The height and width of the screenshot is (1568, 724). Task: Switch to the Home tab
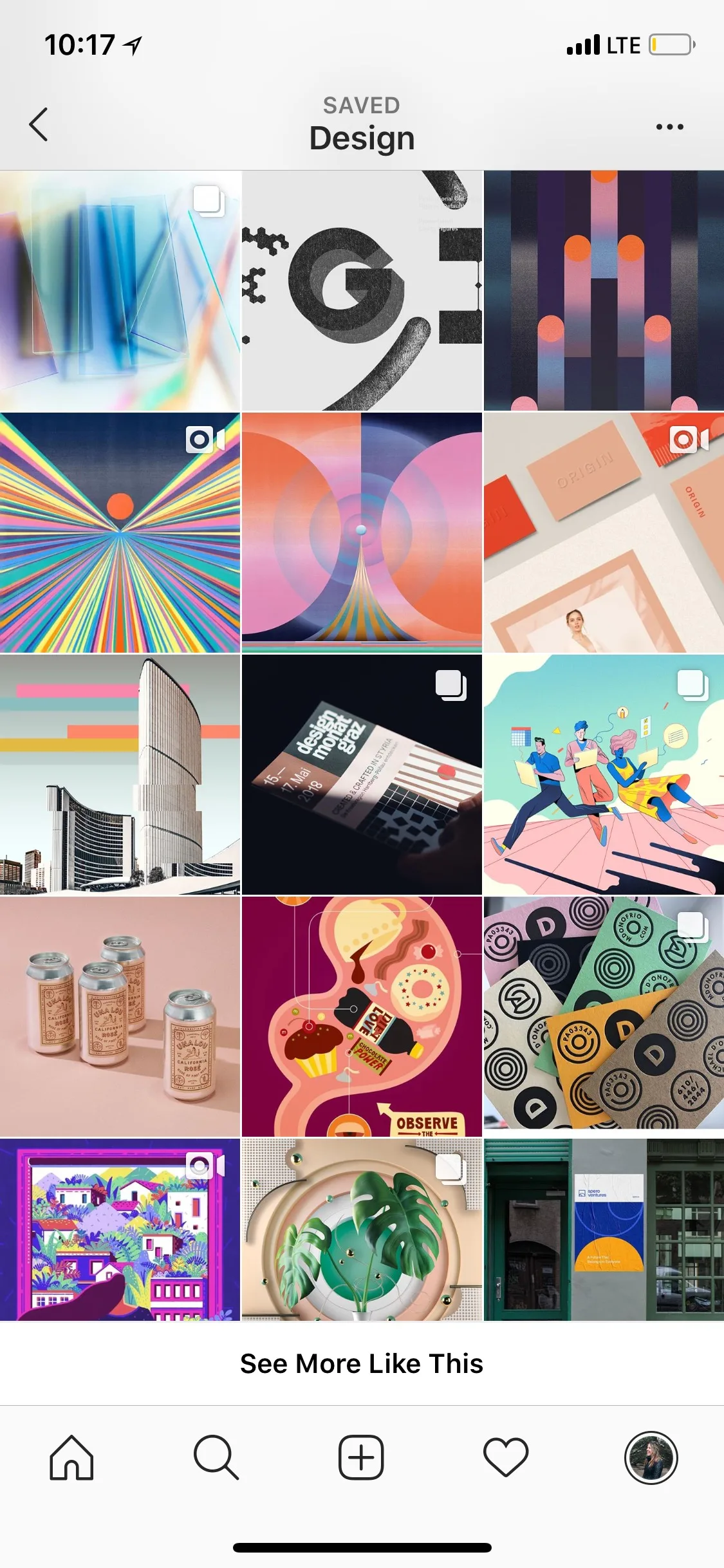click(x=71, y=1457)
